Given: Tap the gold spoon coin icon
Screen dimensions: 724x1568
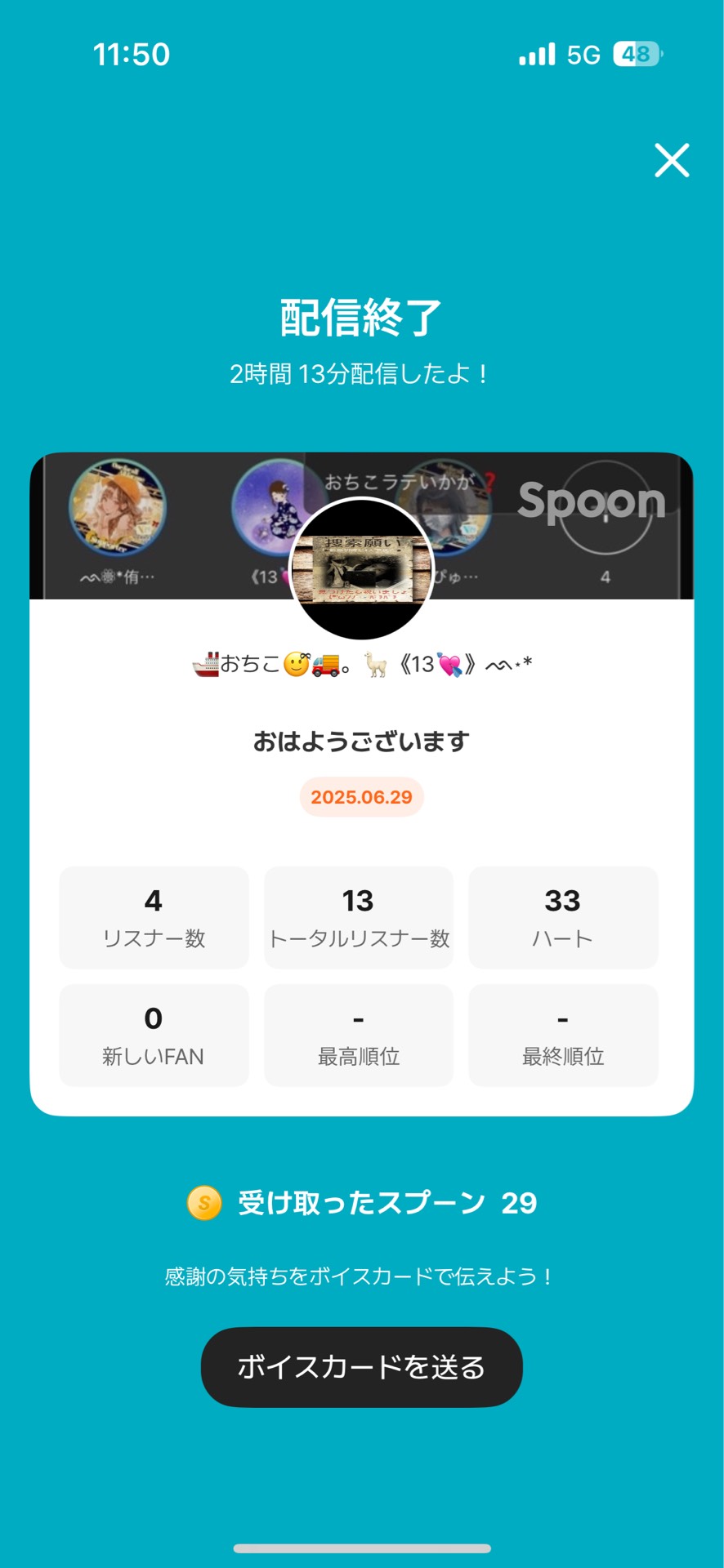Looking at the screenshot, I should point(206,1203).
